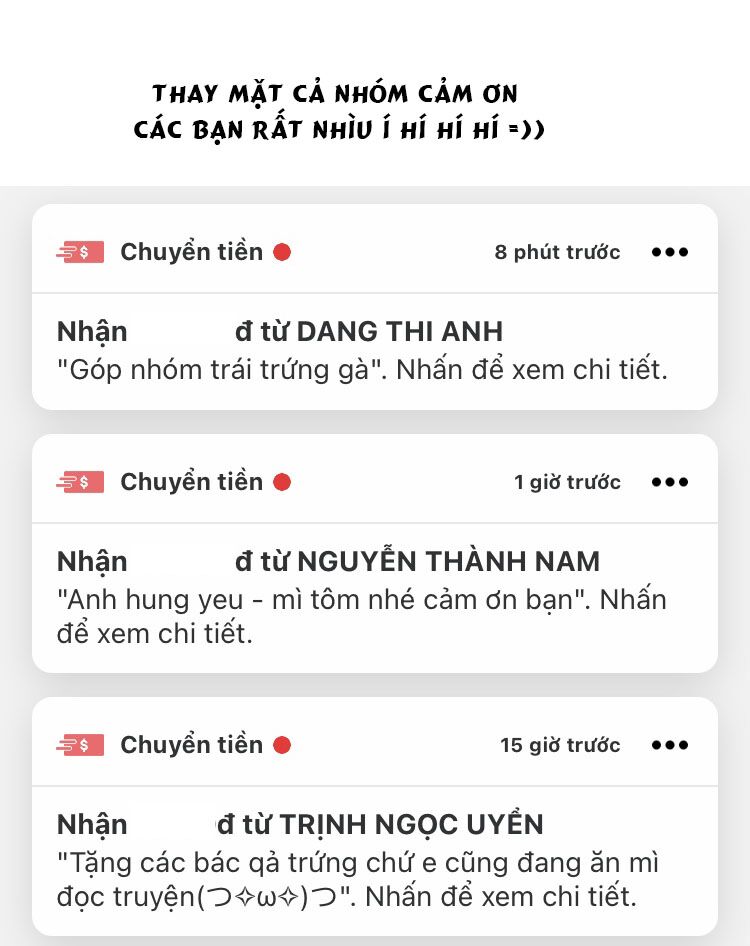
Task: Click the red unread dot beside top Chuyển tiền
Action: click(281, 253)
